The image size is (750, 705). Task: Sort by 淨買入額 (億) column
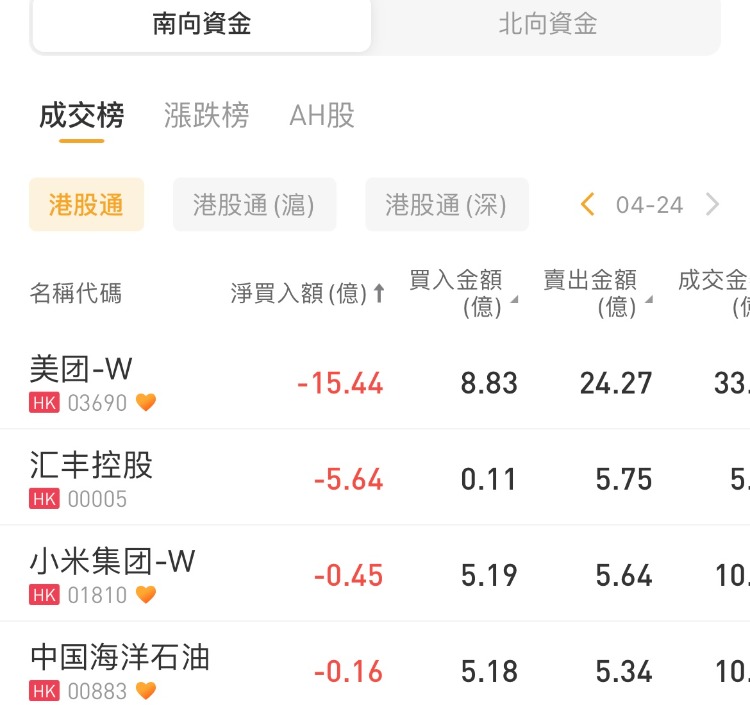[x=307, y=294]
